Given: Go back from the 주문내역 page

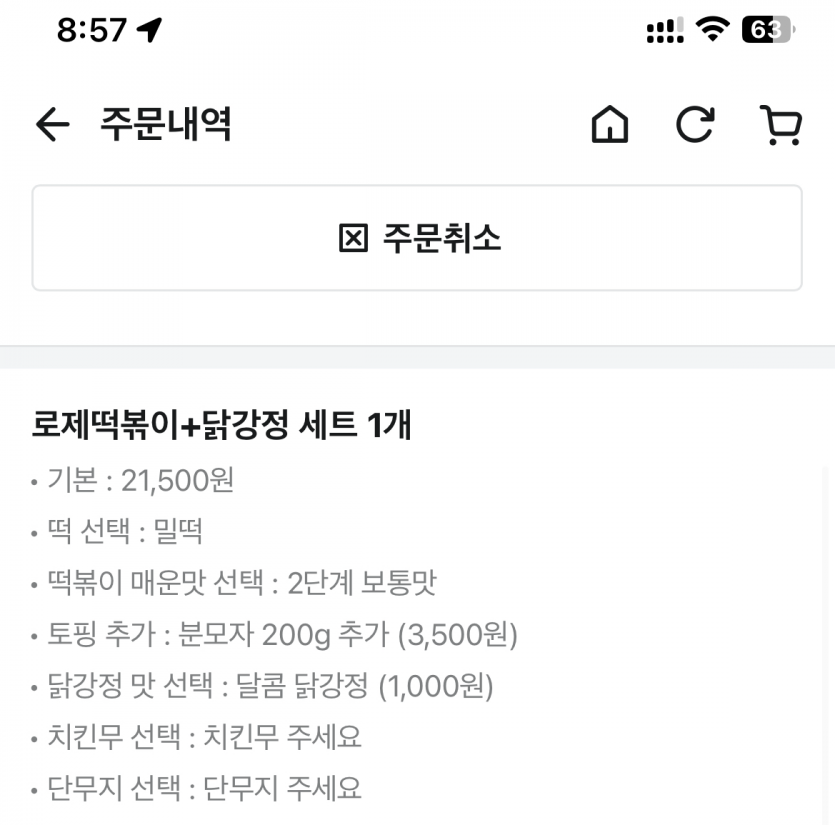Looking at the screenshot, I should pyautogui.click(x=52, y=125).
